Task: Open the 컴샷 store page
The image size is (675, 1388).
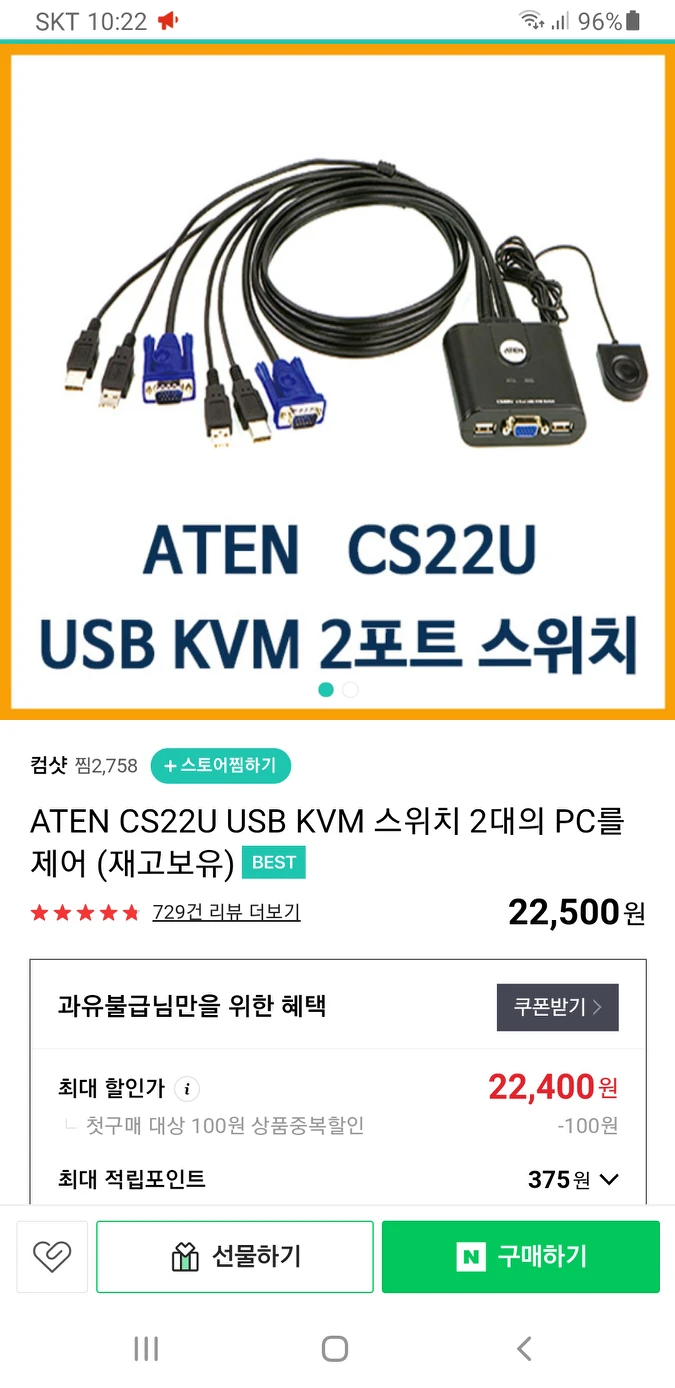Action: point(48,766)
